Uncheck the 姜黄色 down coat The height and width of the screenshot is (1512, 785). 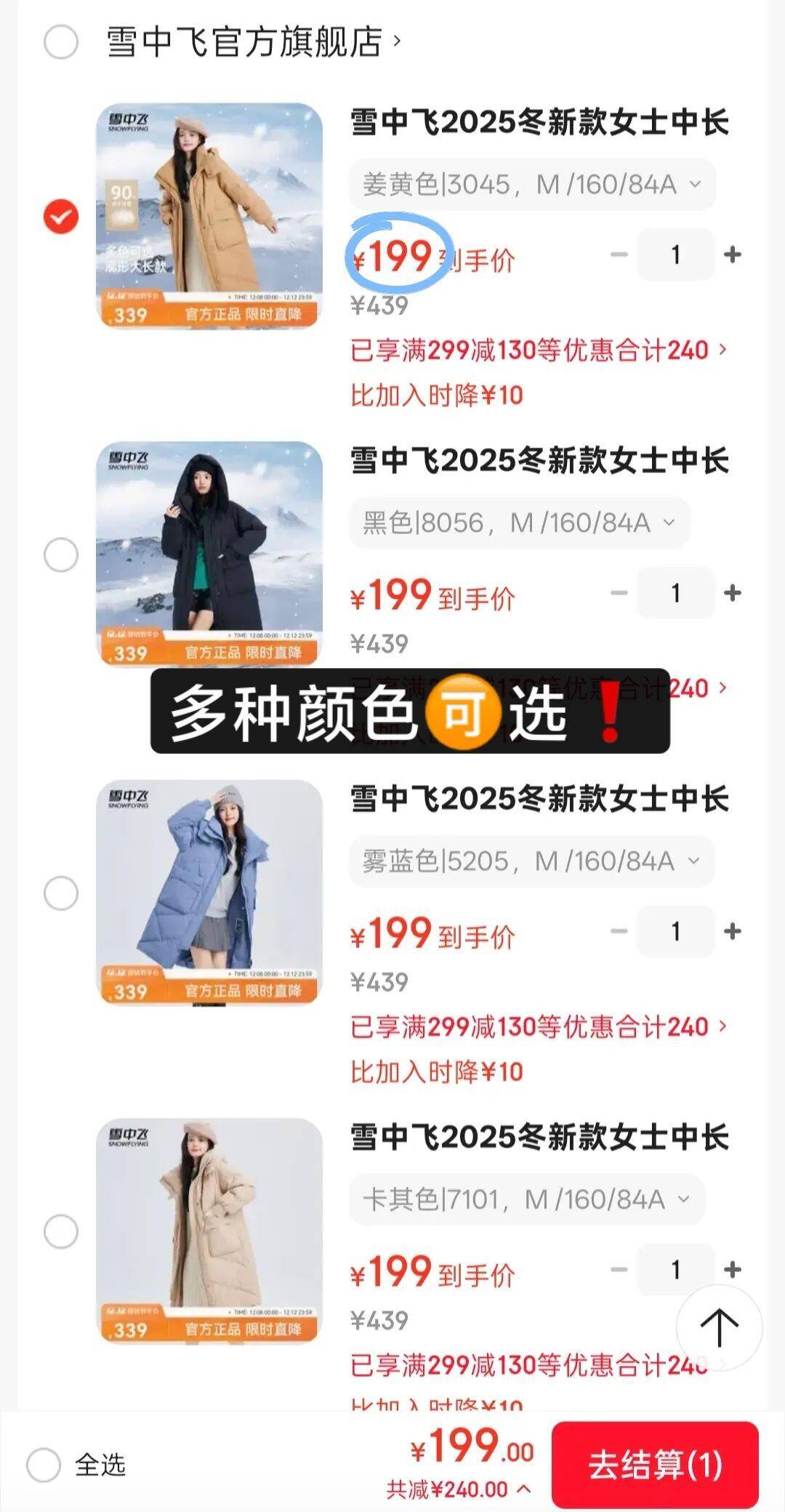pyautogui.click(x=61, y=217)
